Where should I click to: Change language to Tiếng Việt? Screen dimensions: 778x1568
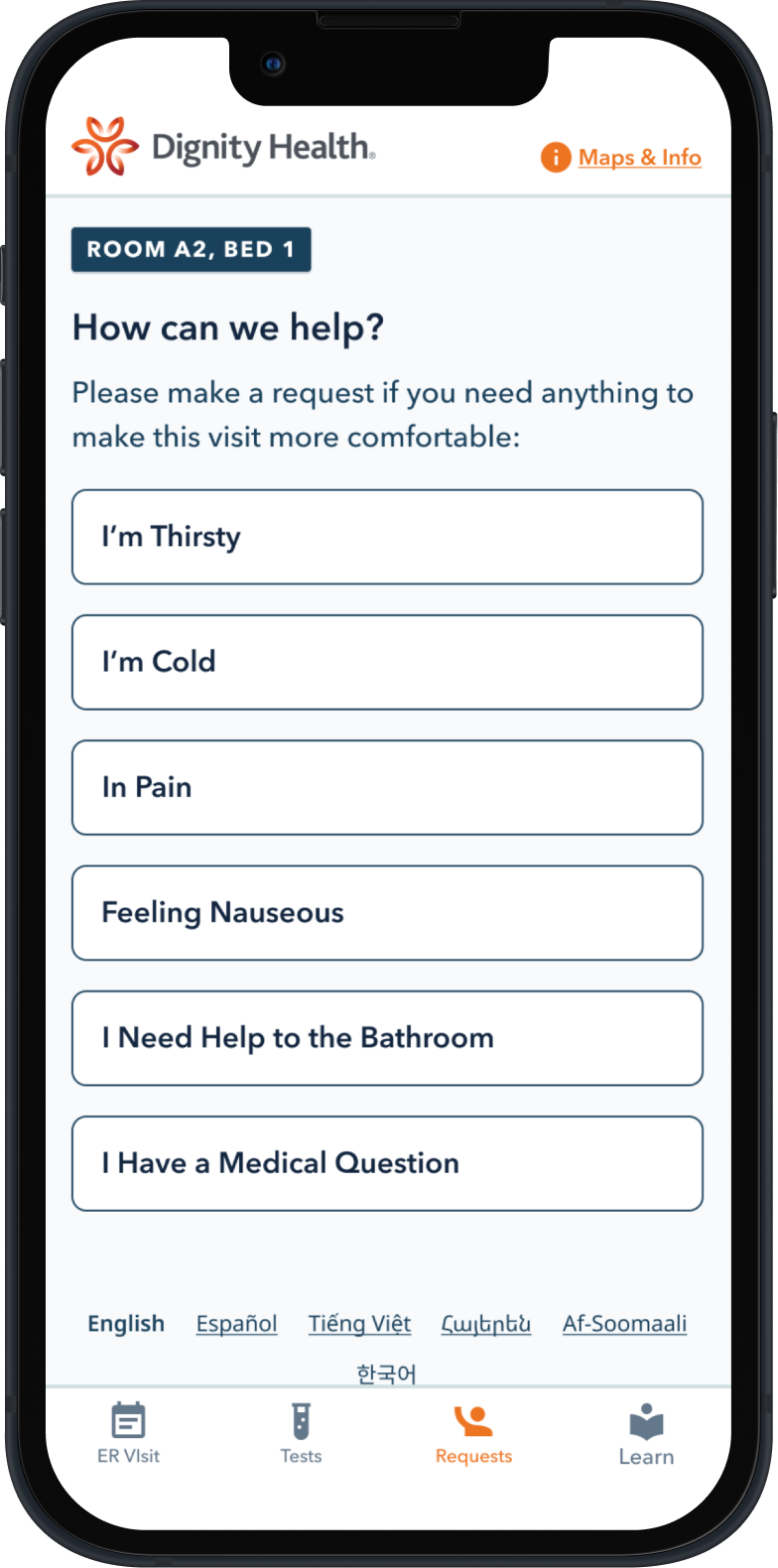click(x=359, y=1324)
